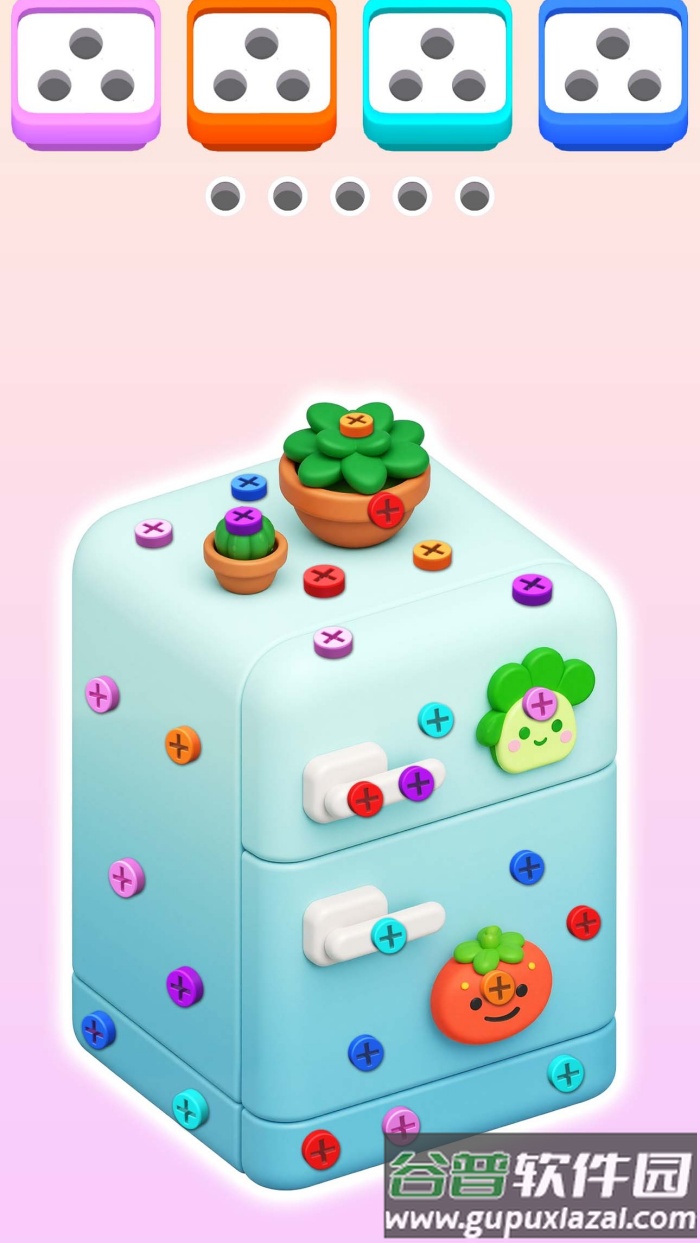Remove the red screw on the fridge's bottom base
The width and height of the screenshot is (700, 1243).
pyautogui.click(x=321, y=1149)
